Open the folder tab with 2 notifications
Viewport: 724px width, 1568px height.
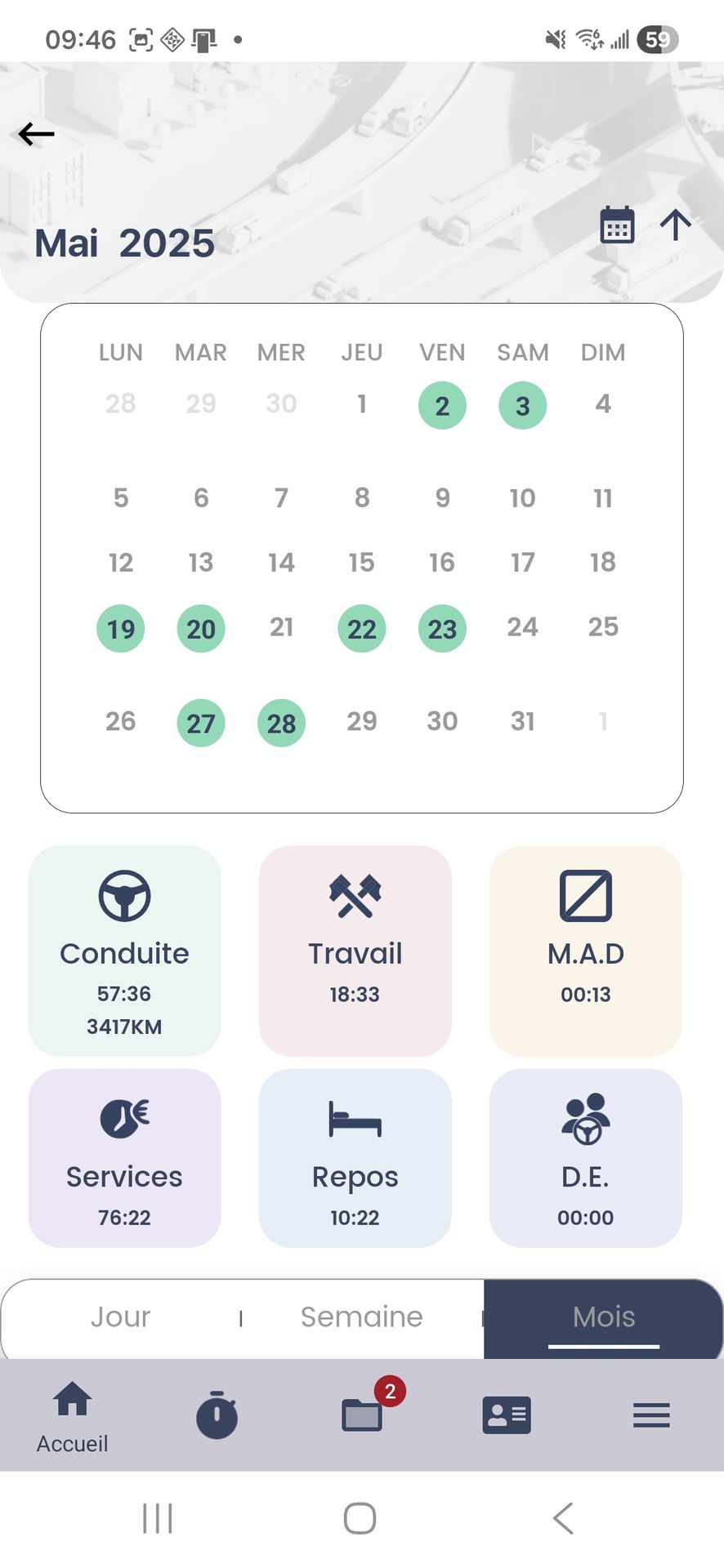[362, 1415]
